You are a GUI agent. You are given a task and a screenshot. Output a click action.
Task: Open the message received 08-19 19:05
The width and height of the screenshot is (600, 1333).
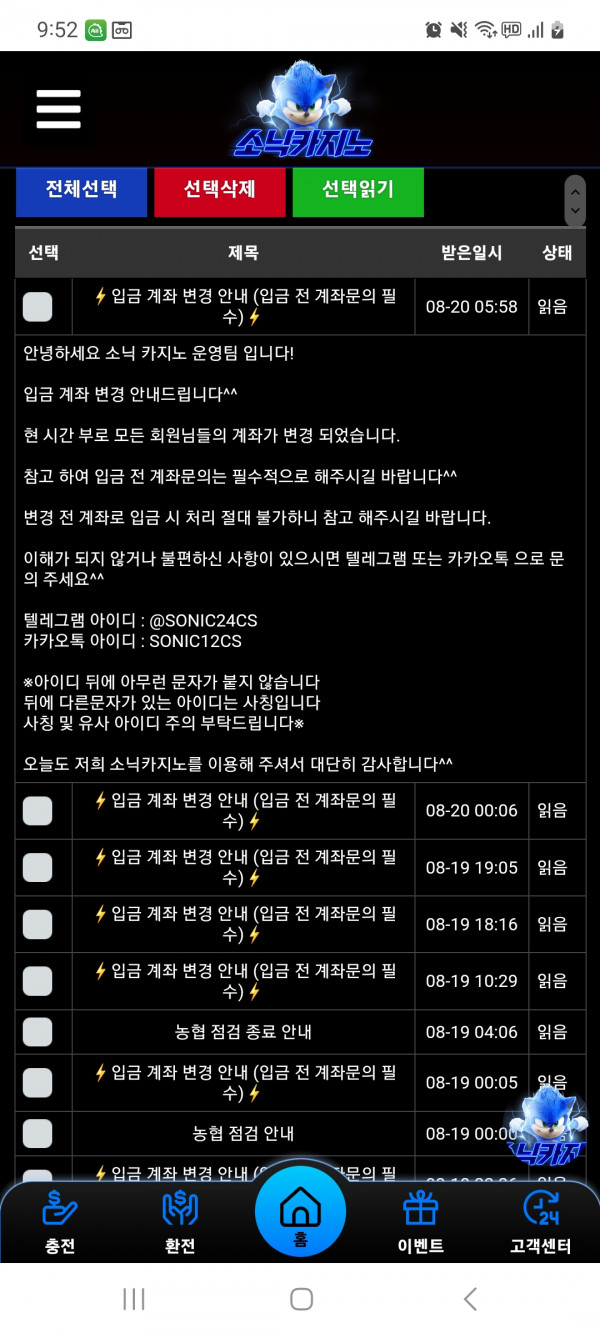[244, 867]
